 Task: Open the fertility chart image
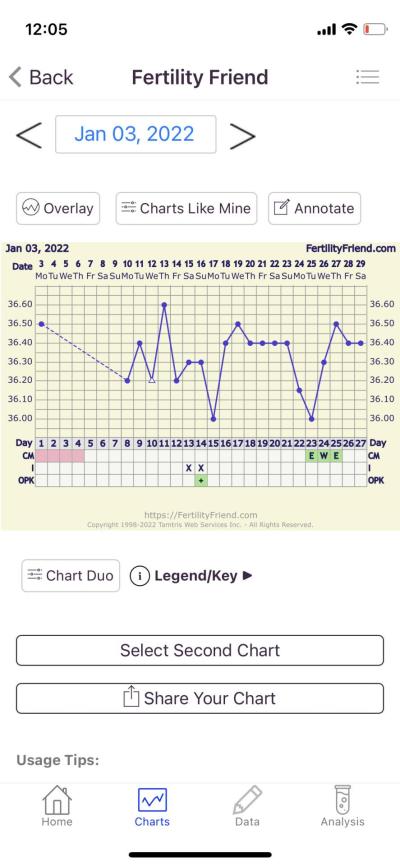[200, 386]
